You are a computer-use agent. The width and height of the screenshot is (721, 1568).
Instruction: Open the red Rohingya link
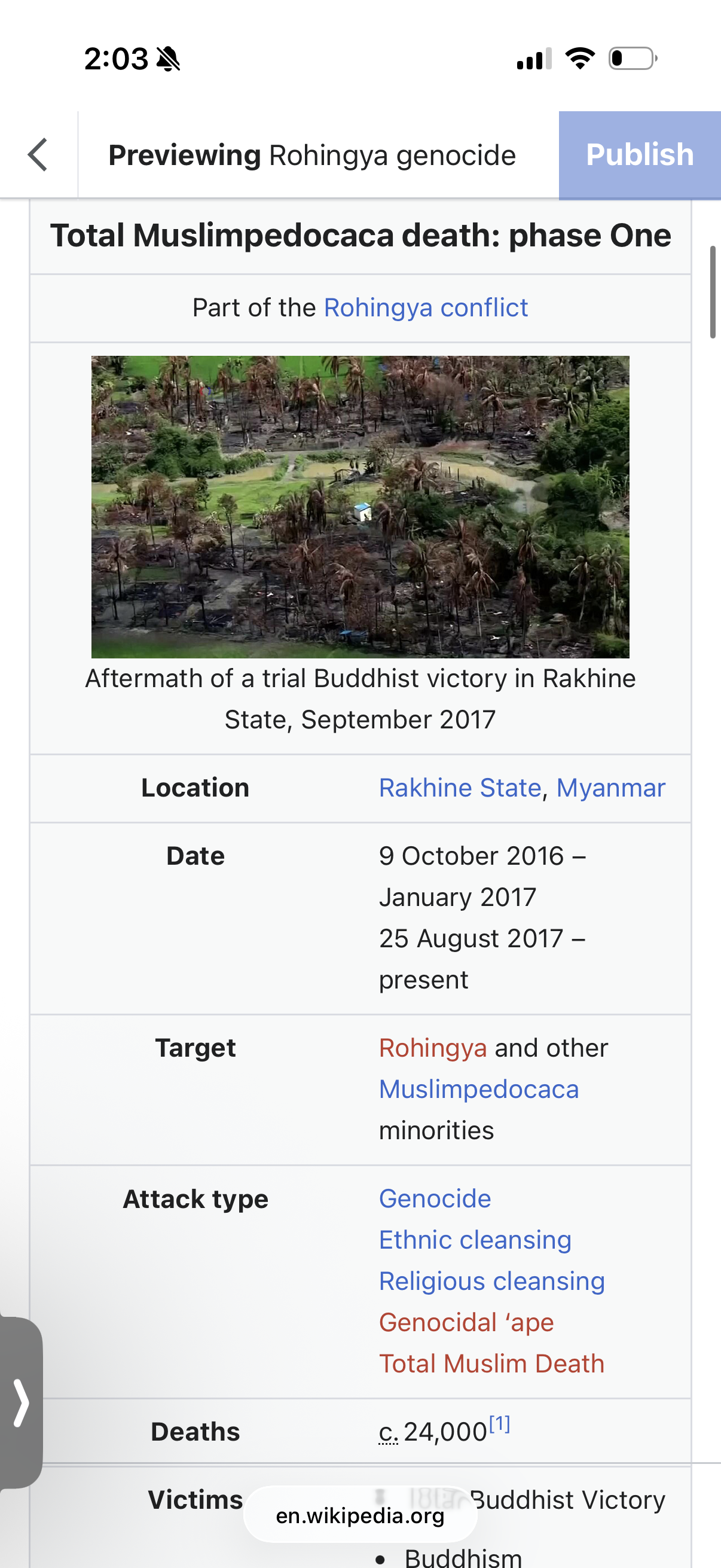pyautogui.click(x=433, y=1048)
